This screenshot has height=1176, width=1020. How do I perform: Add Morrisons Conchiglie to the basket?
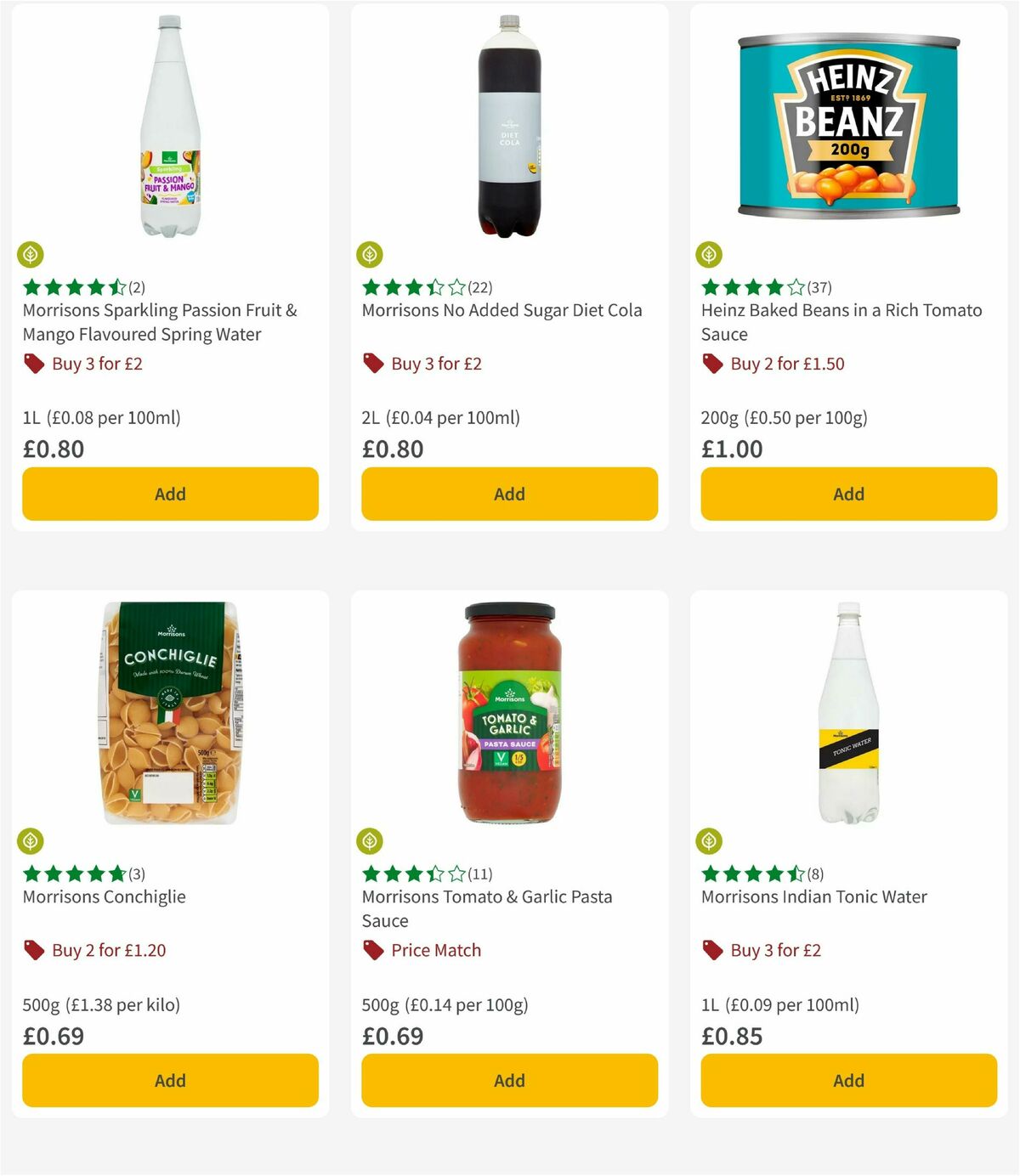tap(170, 1080)
